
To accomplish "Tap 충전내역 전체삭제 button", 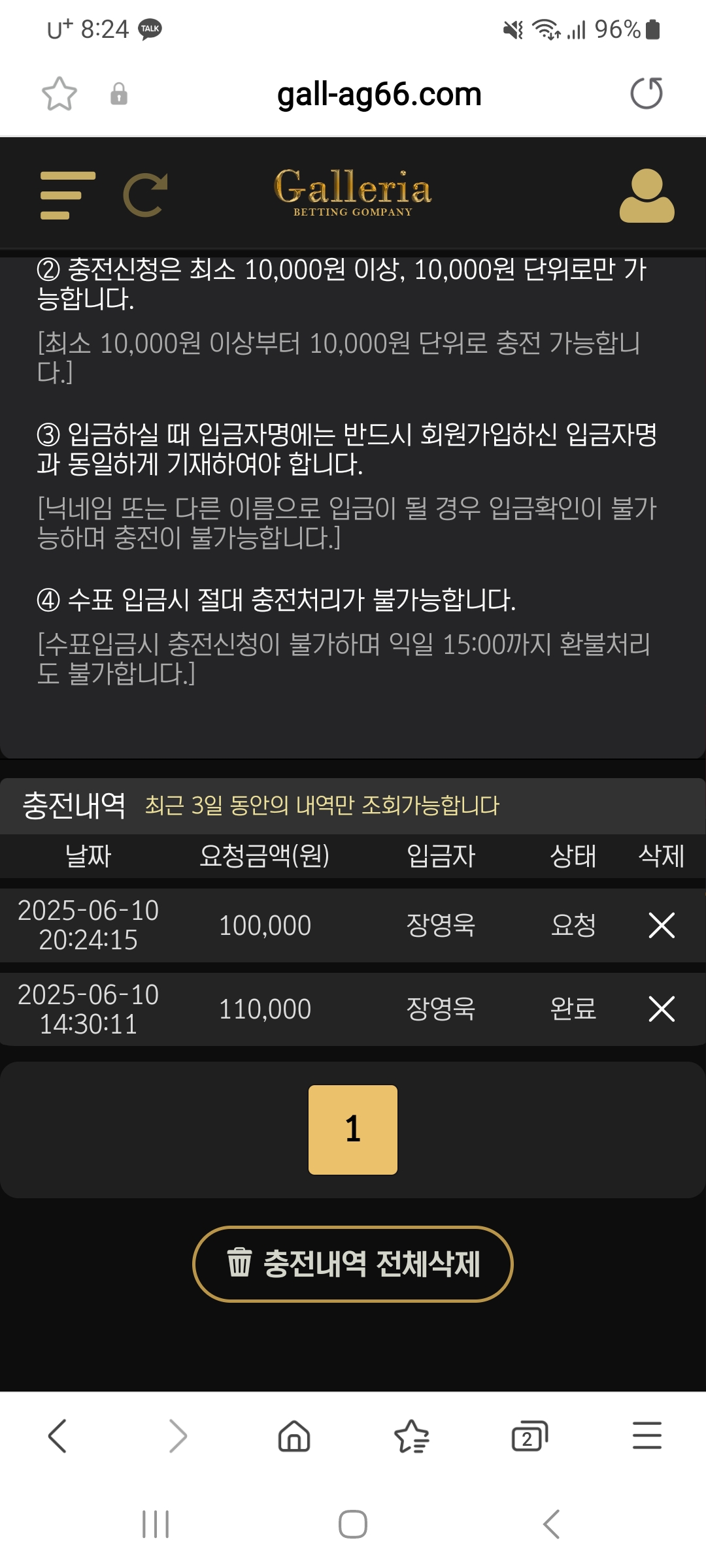I will click(353, 1264).
